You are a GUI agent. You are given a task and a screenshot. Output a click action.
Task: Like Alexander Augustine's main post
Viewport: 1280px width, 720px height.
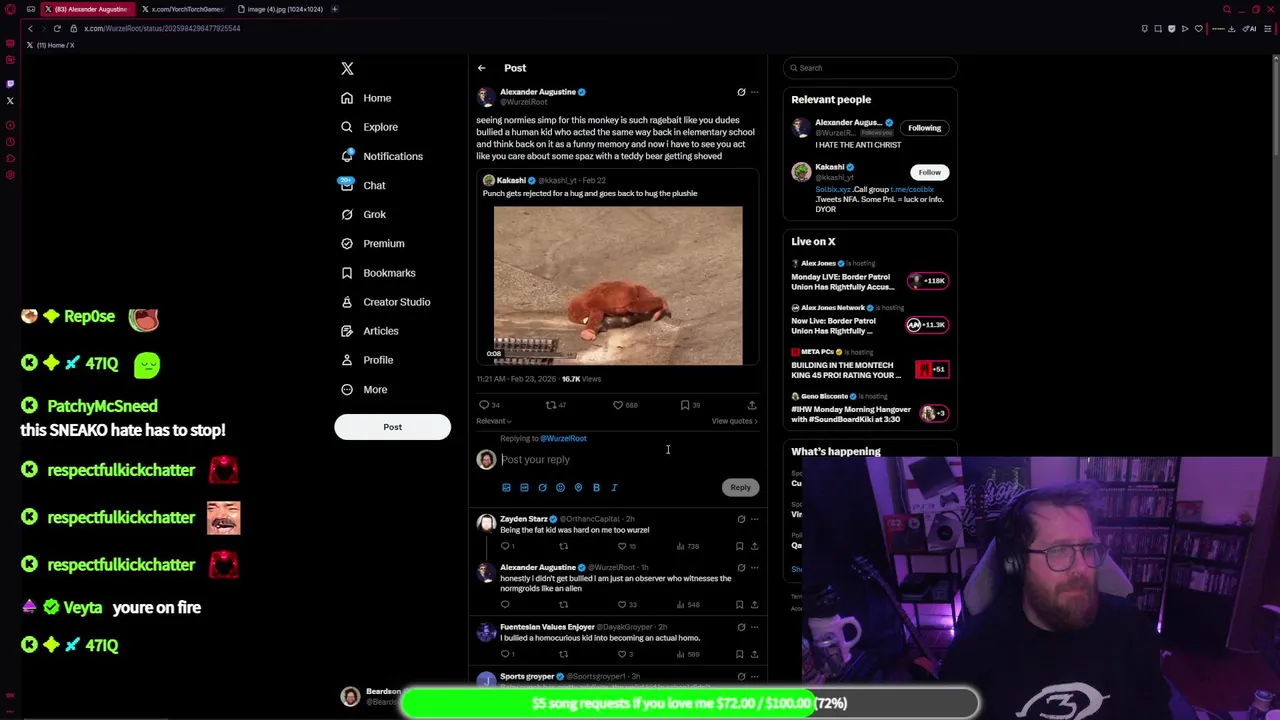pos(618,405)
